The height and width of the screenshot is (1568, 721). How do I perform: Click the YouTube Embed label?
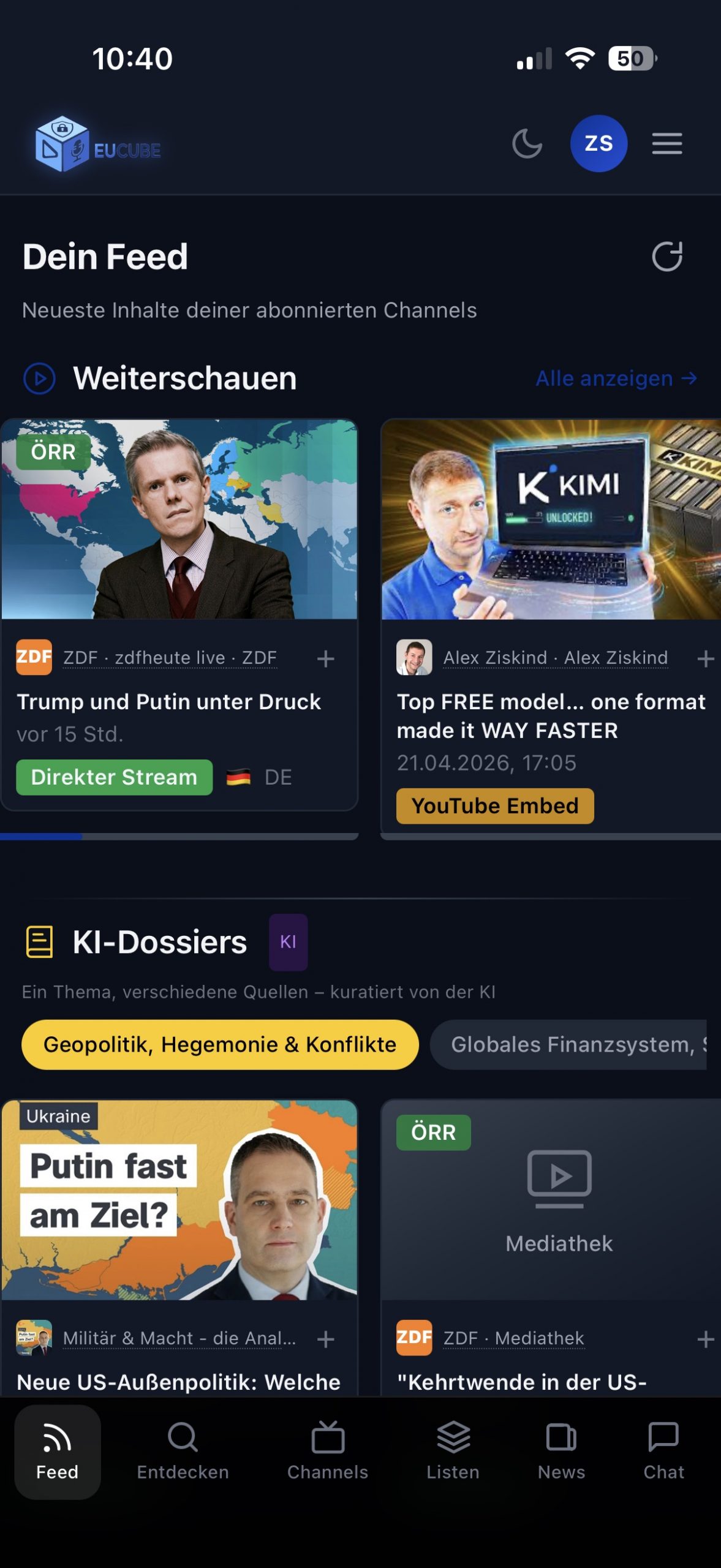[494, 805]
